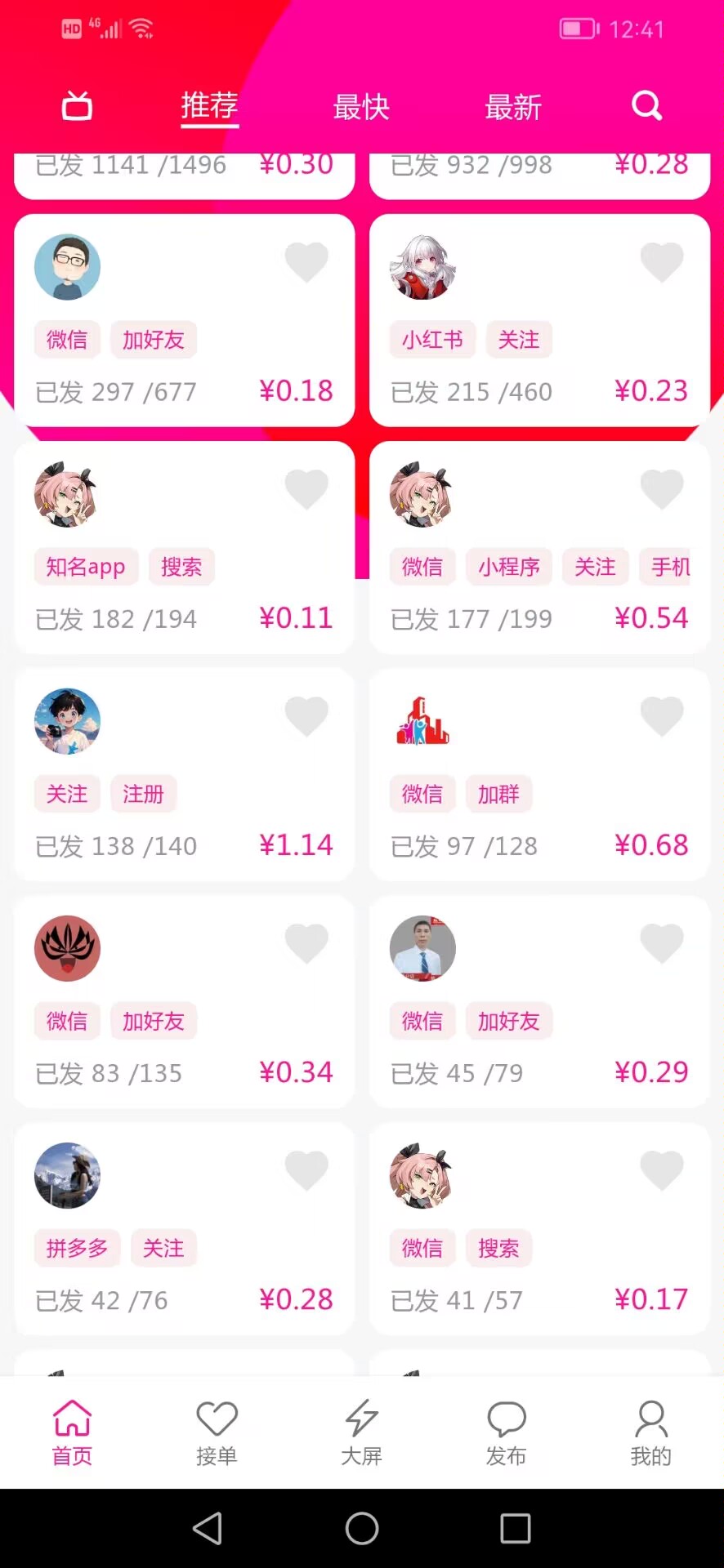The width and height of the screenshot is (724, 1568).
Task: Go to the 接单 tab
Action: [x=217, y=1433]
